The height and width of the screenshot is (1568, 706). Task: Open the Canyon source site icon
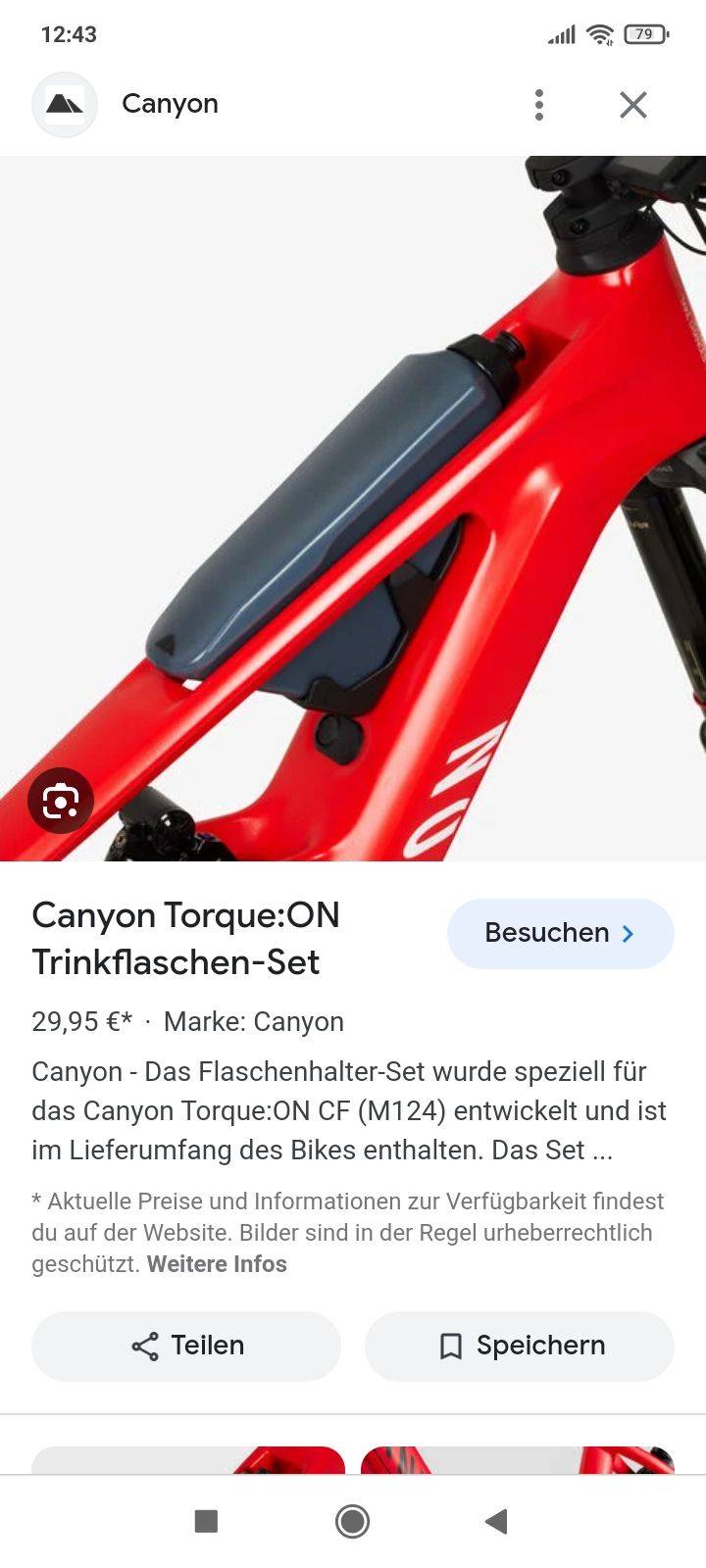pyautogui.click(x=65, y=104)
